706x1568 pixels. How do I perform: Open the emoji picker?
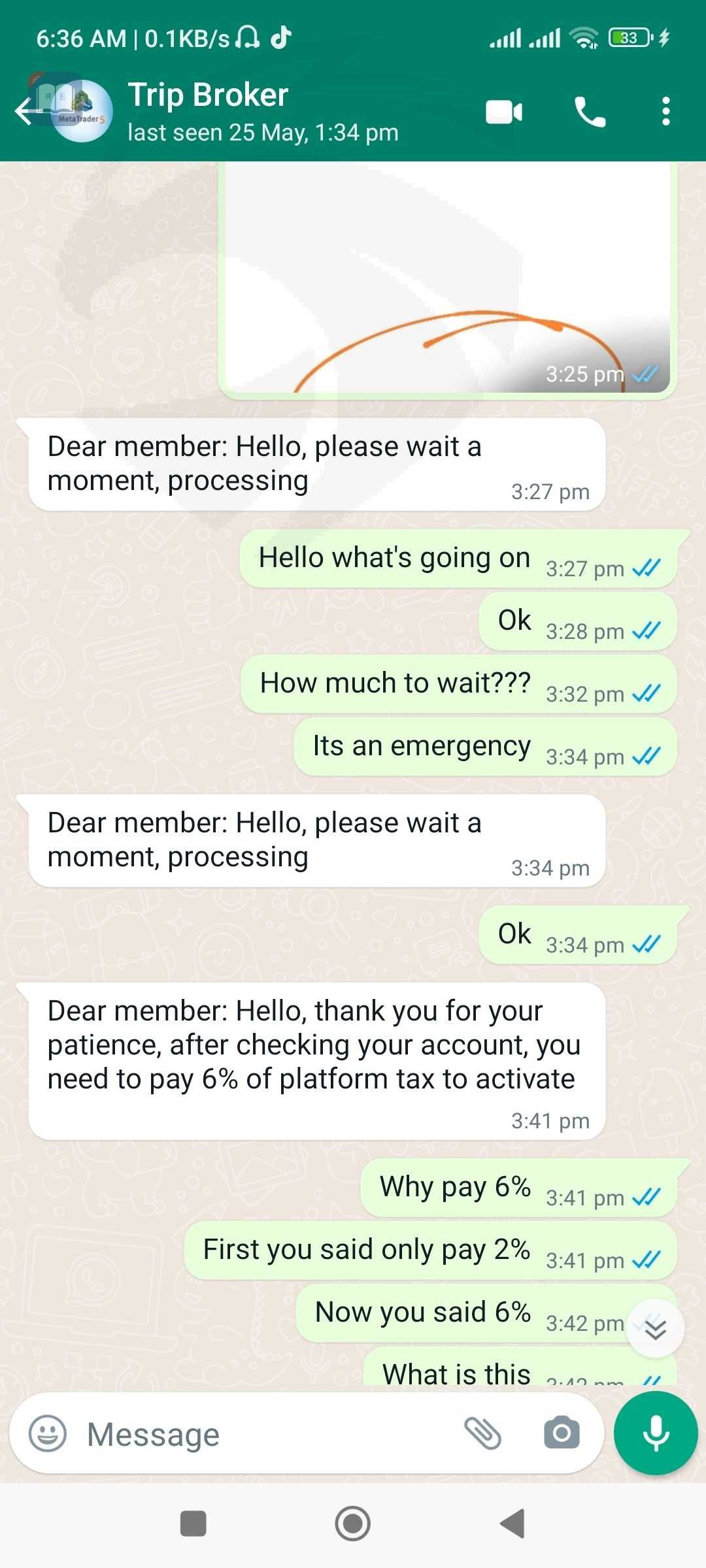click(x=48, y=1433)
